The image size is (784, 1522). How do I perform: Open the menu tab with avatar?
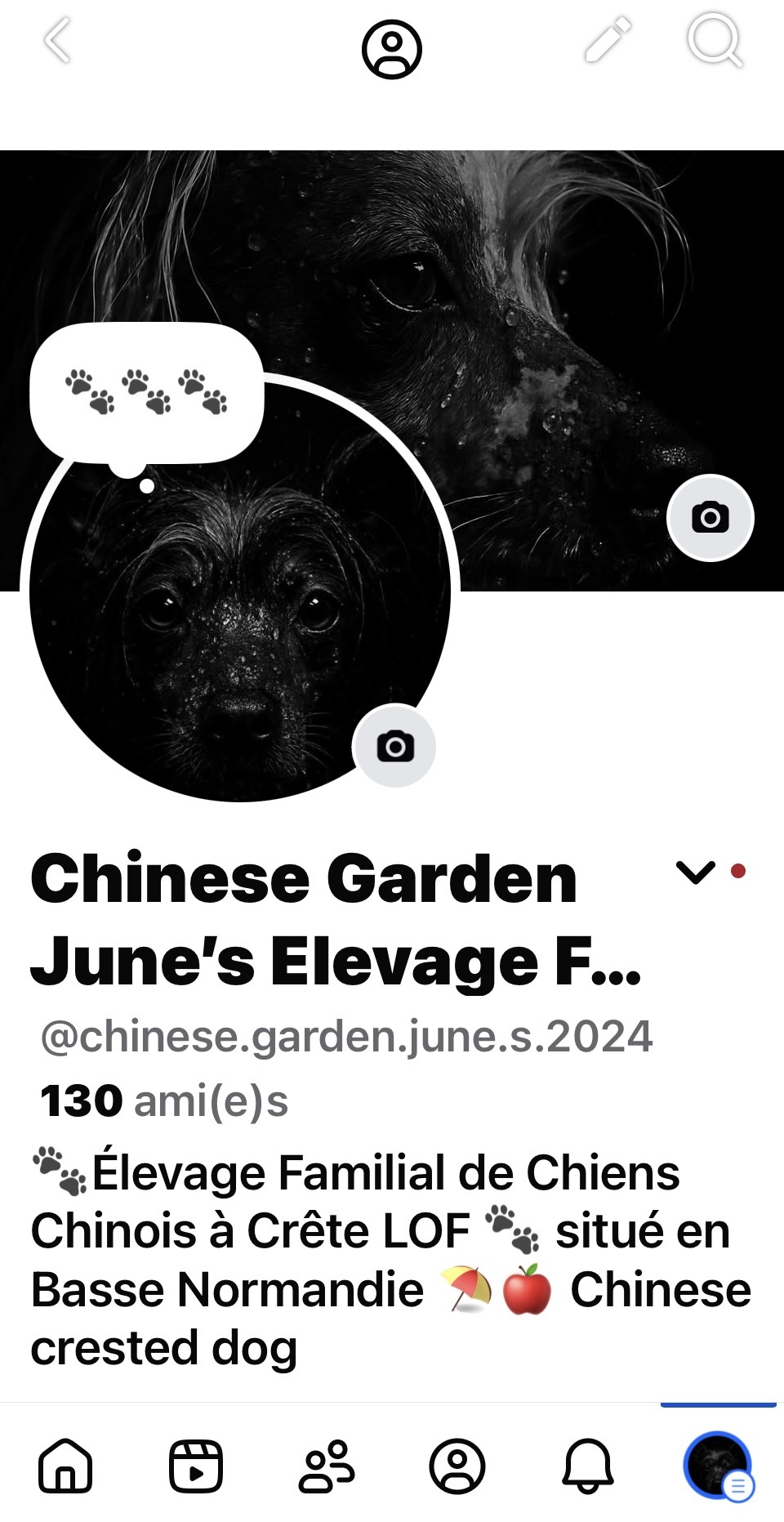(x=718, y=1466)
